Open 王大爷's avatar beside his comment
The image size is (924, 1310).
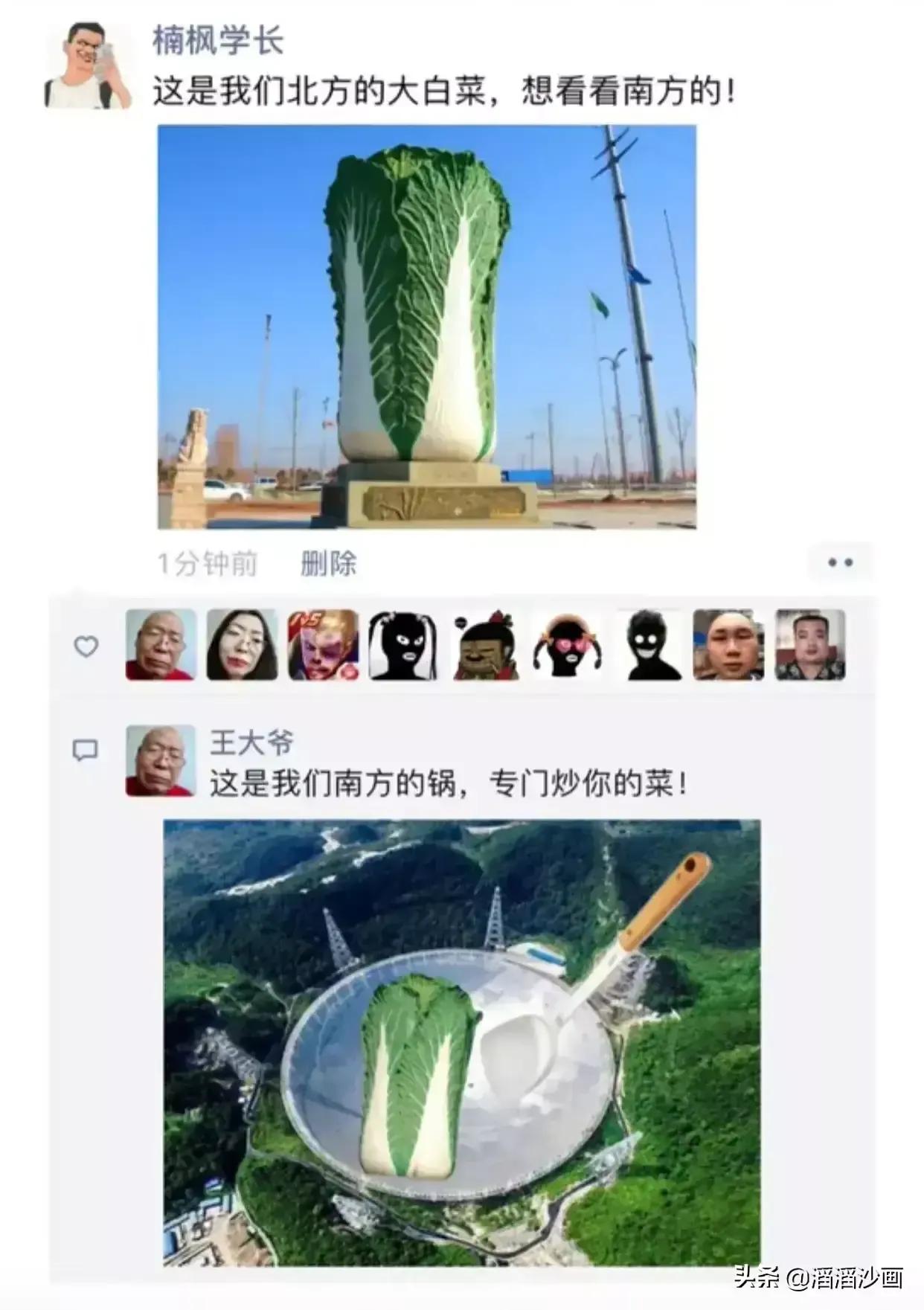160,761
